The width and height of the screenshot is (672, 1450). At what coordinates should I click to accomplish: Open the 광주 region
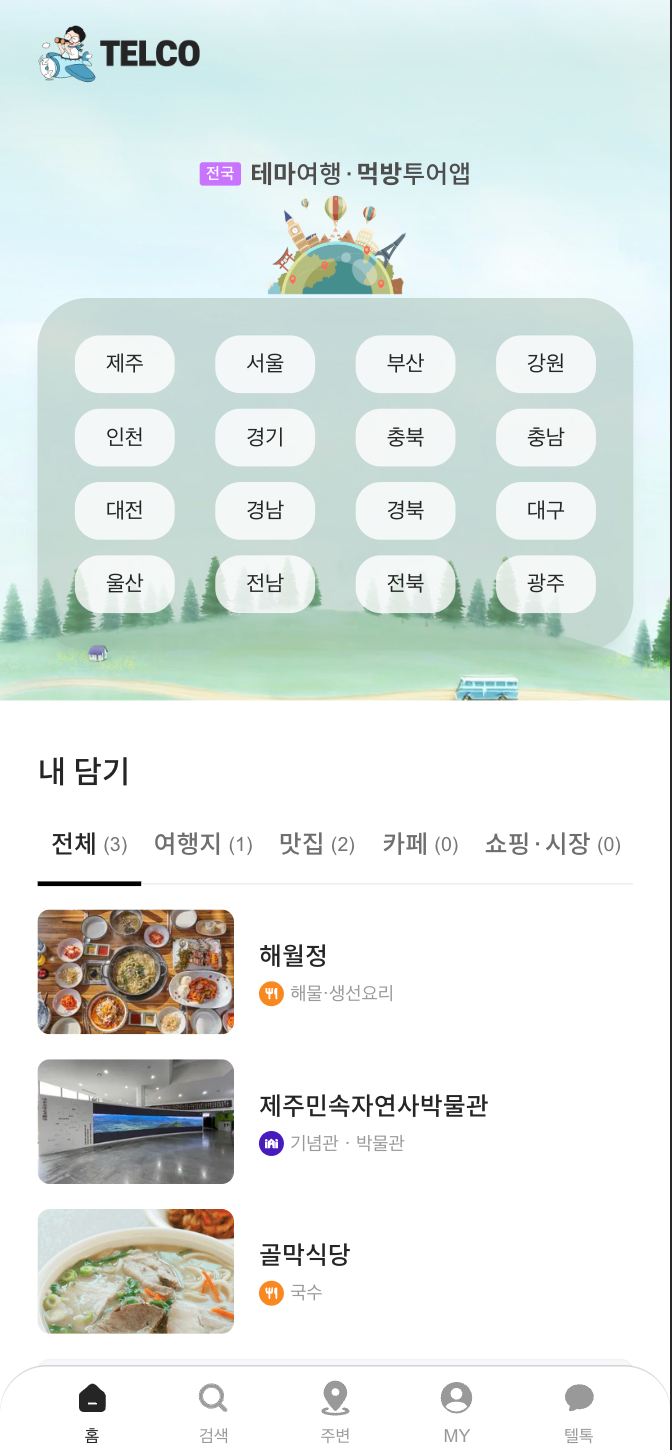point(546,584)
